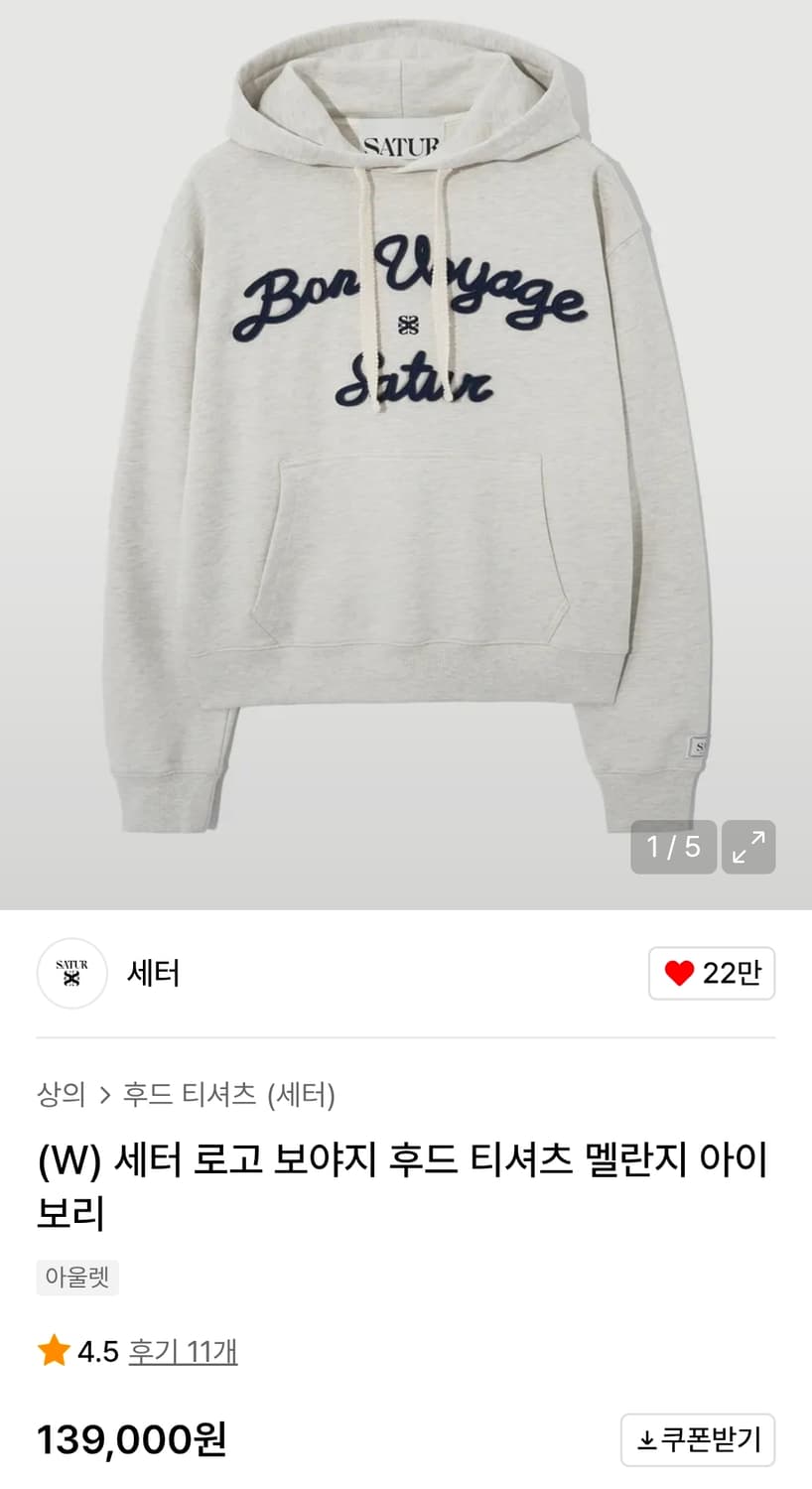Tap the download icon inside 쿠폰받기 button
Screen dimensions: 812x1489
coord(645,1439)
